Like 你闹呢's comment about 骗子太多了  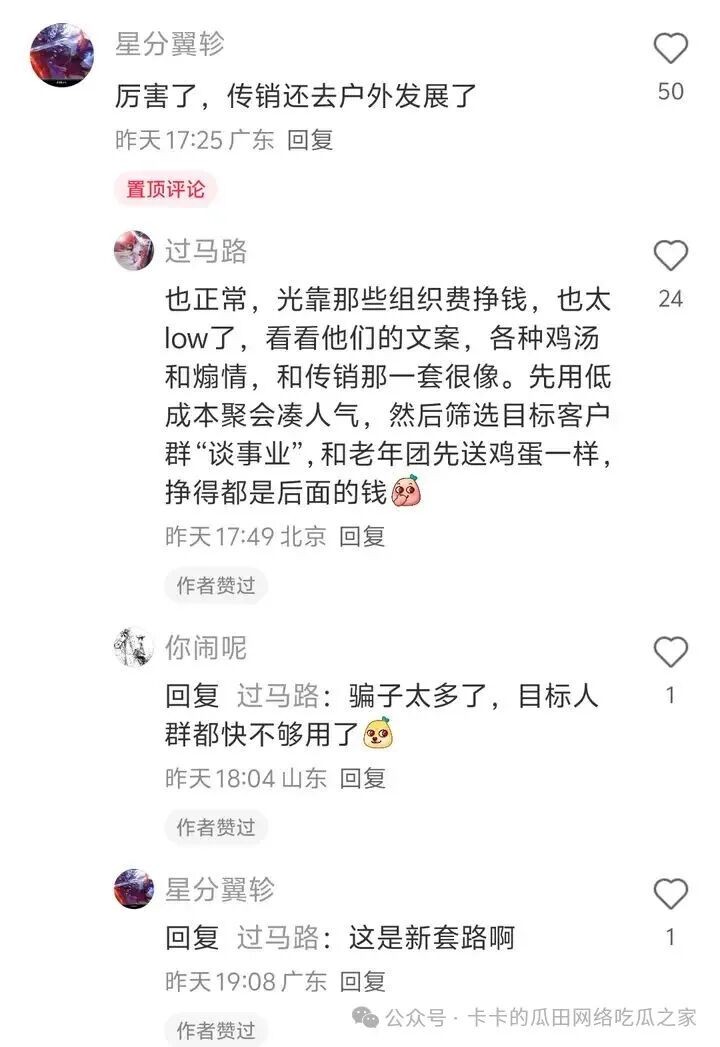point(670,653)
